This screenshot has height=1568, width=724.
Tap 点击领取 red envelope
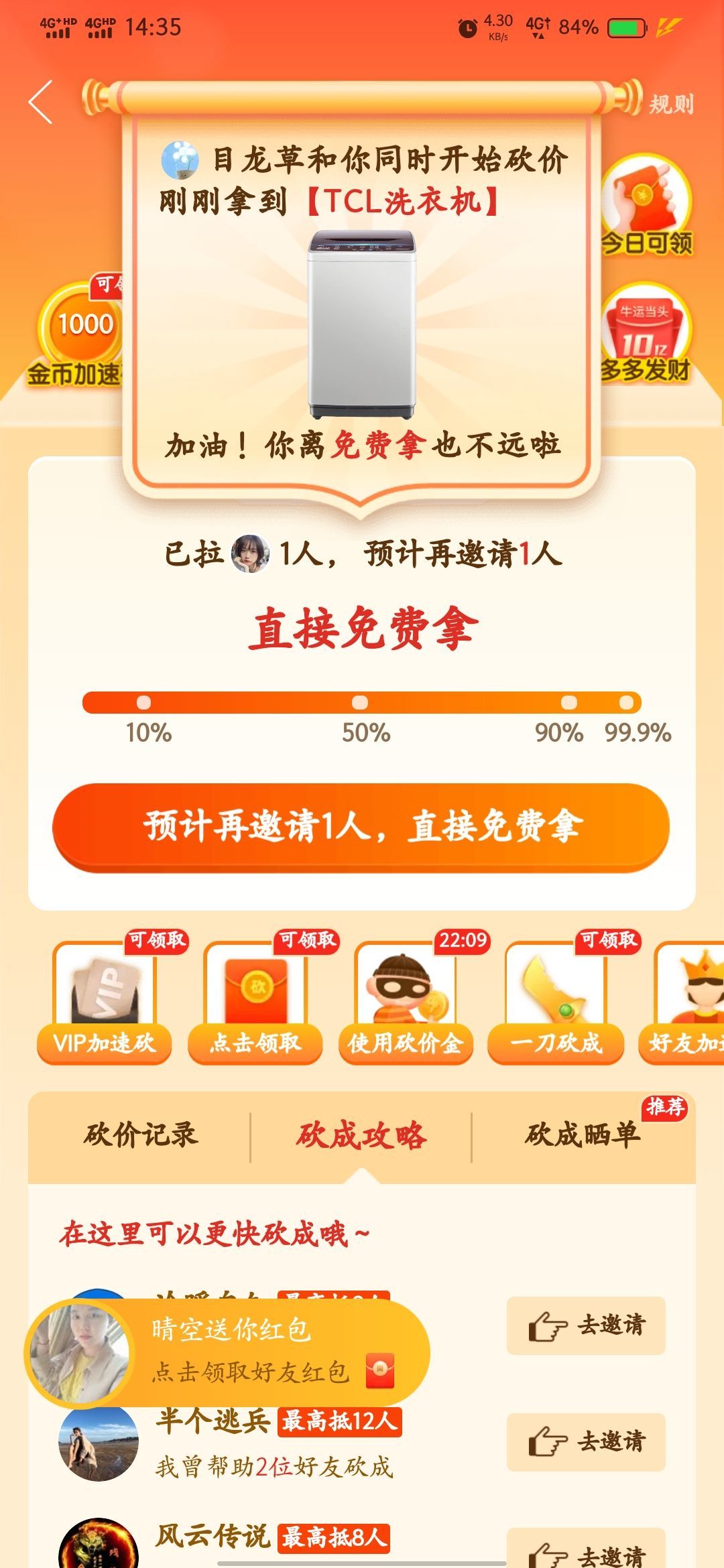coord(255,1002)
